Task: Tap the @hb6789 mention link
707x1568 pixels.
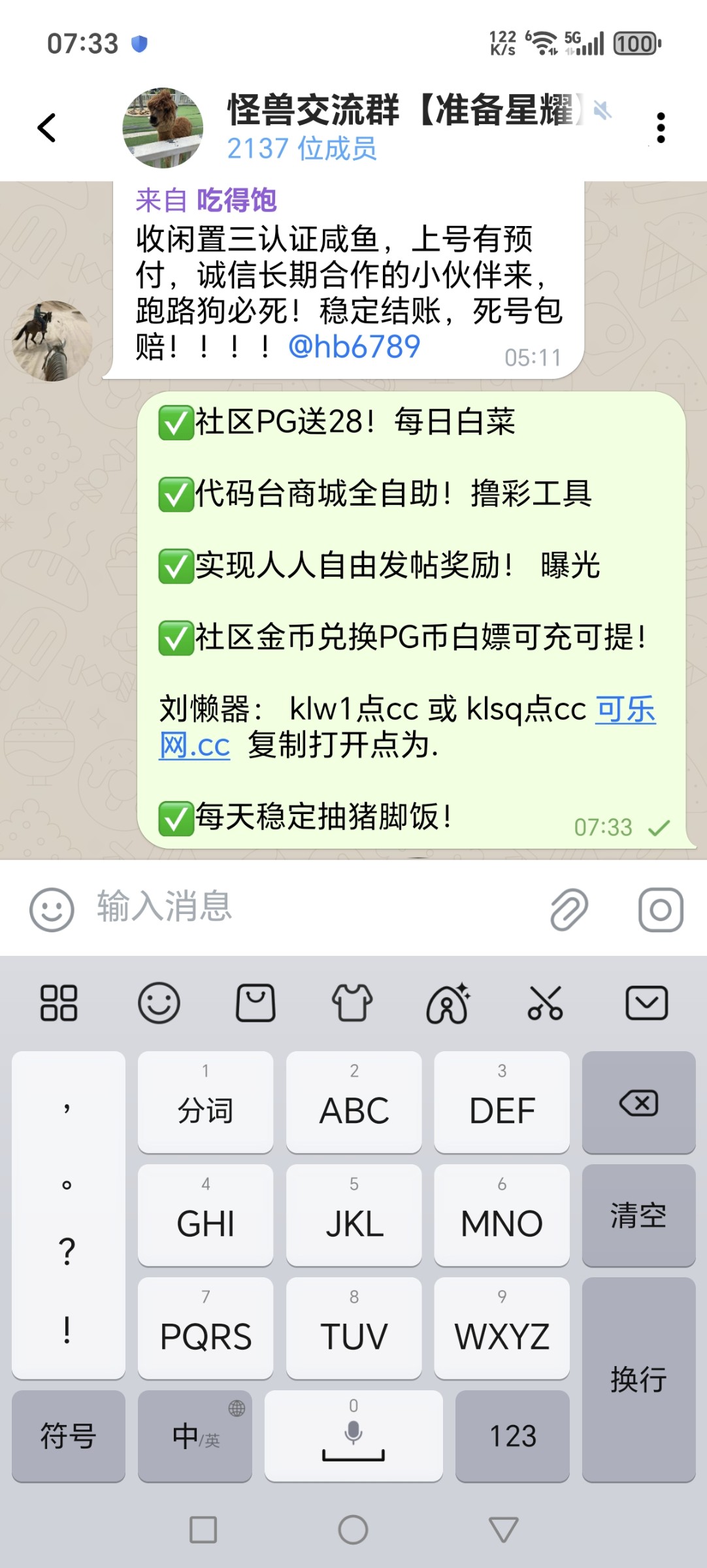Action: tap(354, 346)
